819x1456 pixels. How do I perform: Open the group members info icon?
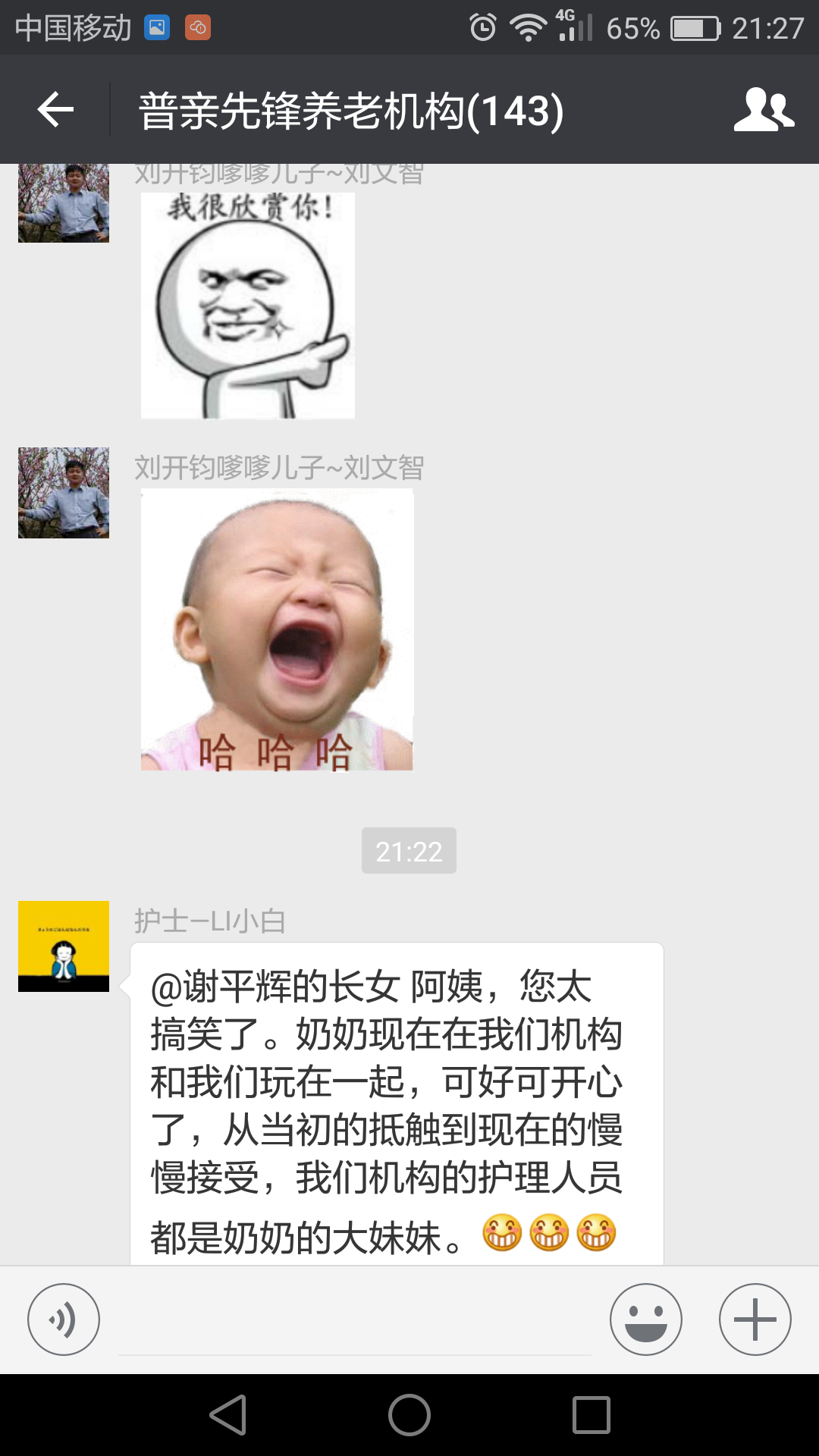(x=764, y=110)
